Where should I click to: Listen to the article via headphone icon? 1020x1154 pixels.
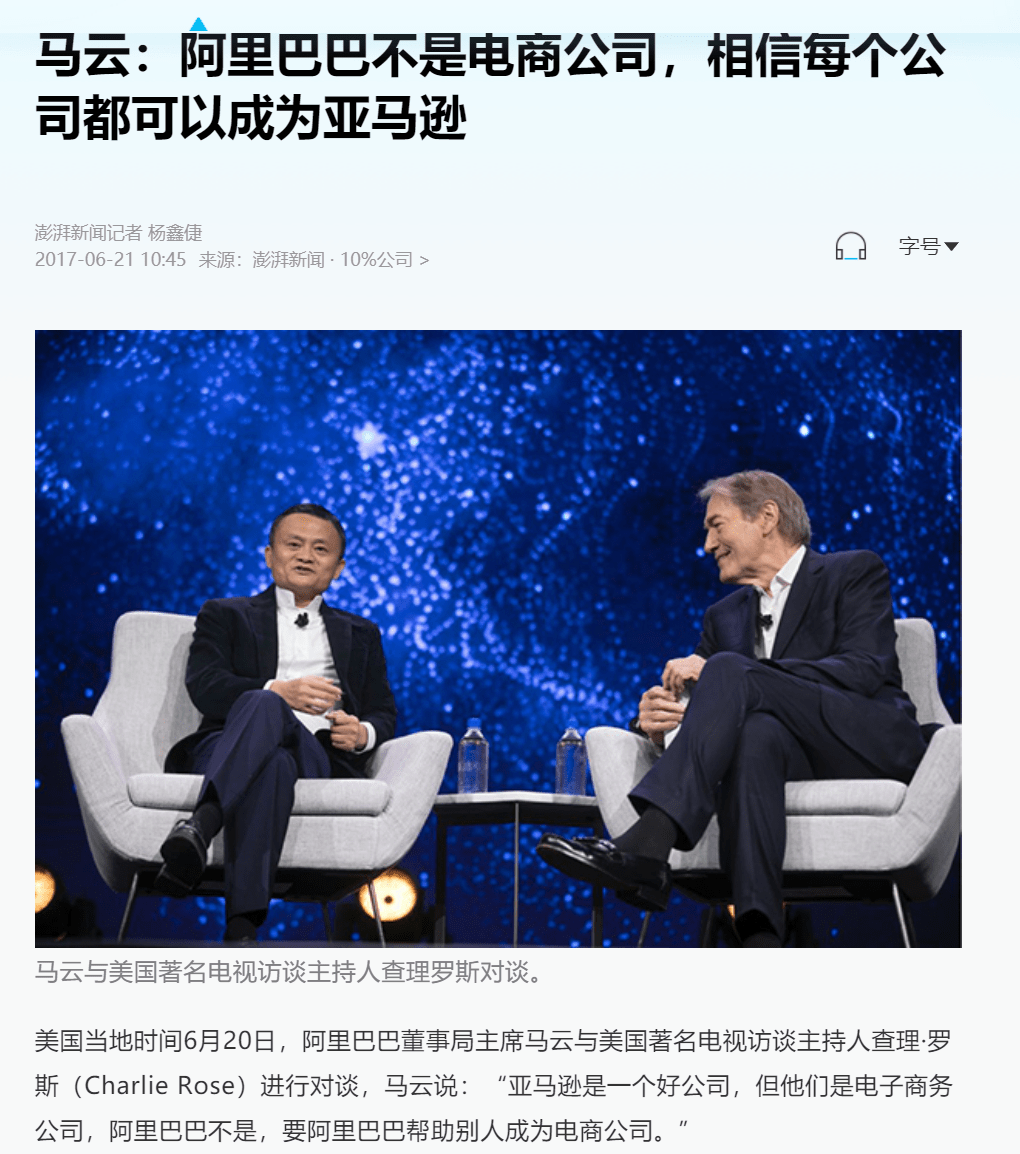click(851, 246)
